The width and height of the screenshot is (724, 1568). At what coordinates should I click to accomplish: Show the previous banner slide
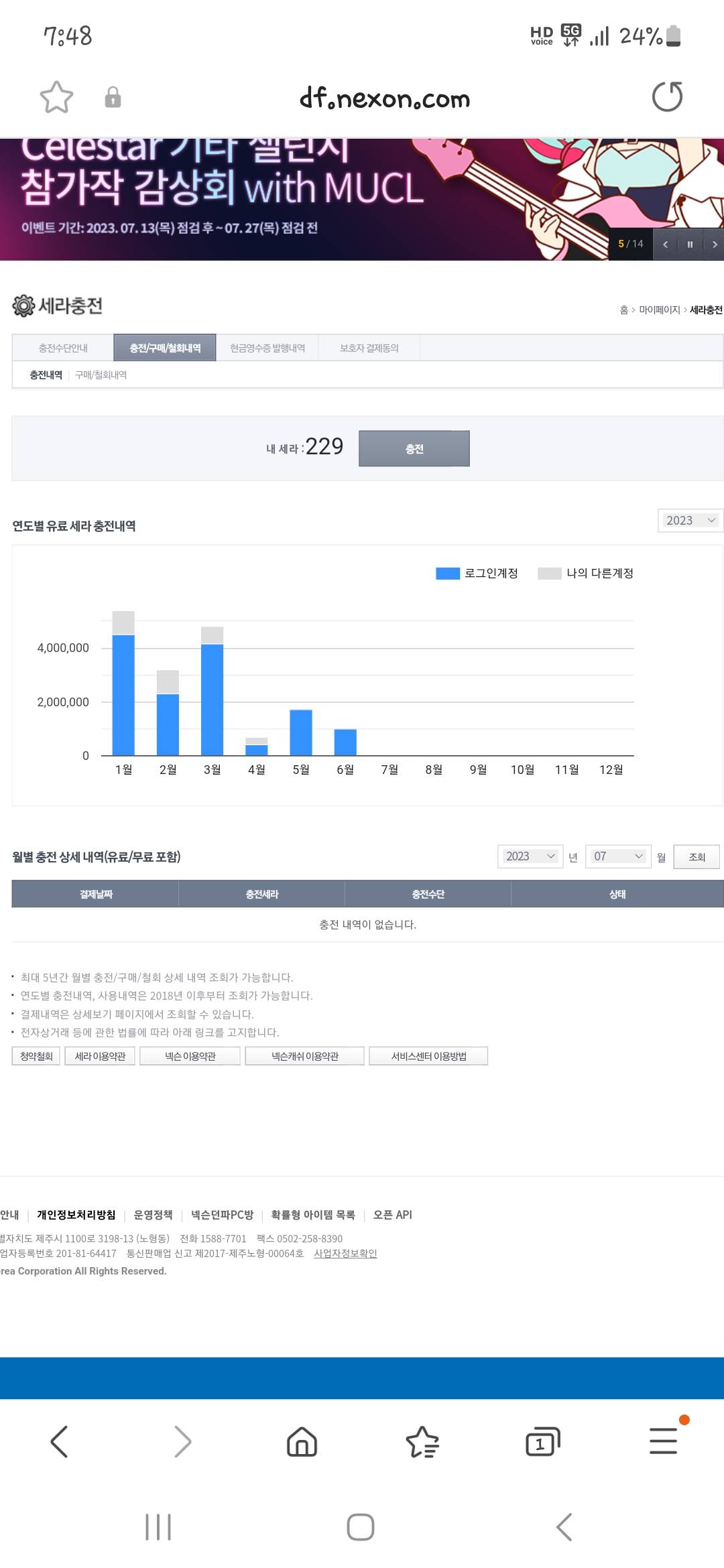665,245
